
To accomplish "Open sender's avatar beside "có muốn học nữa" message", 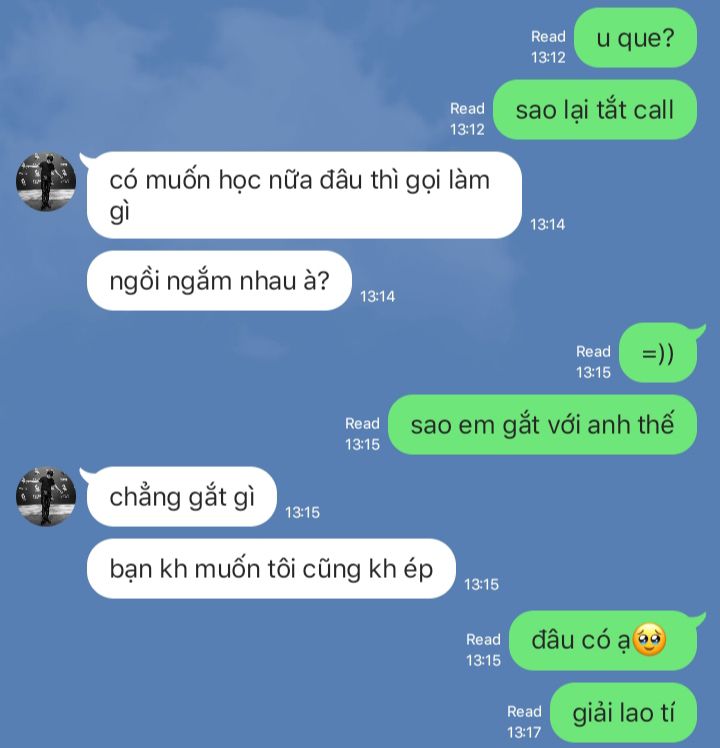I will (46, 182).
